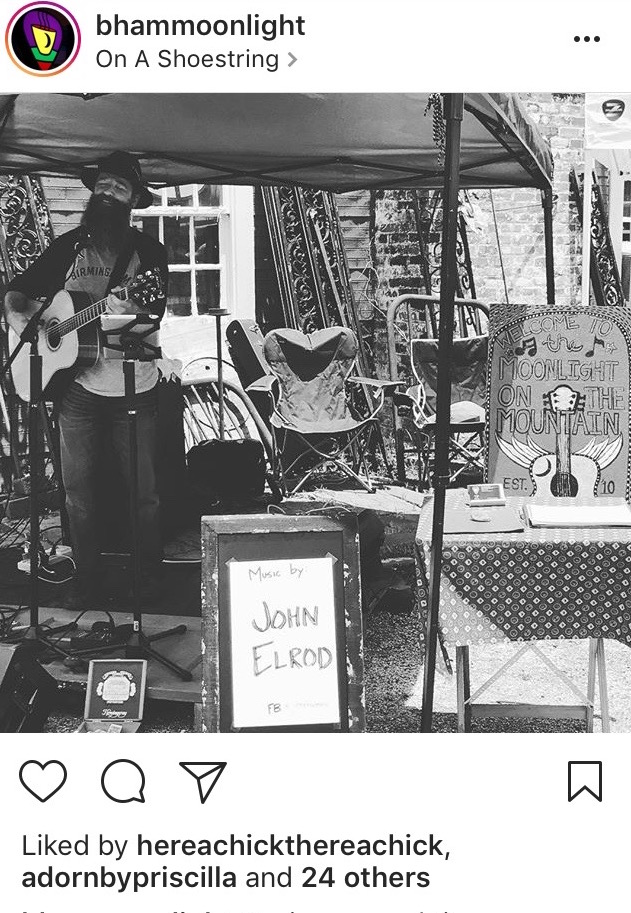
Task: Save the post with the bookmark icon
Action: (585, 781)
